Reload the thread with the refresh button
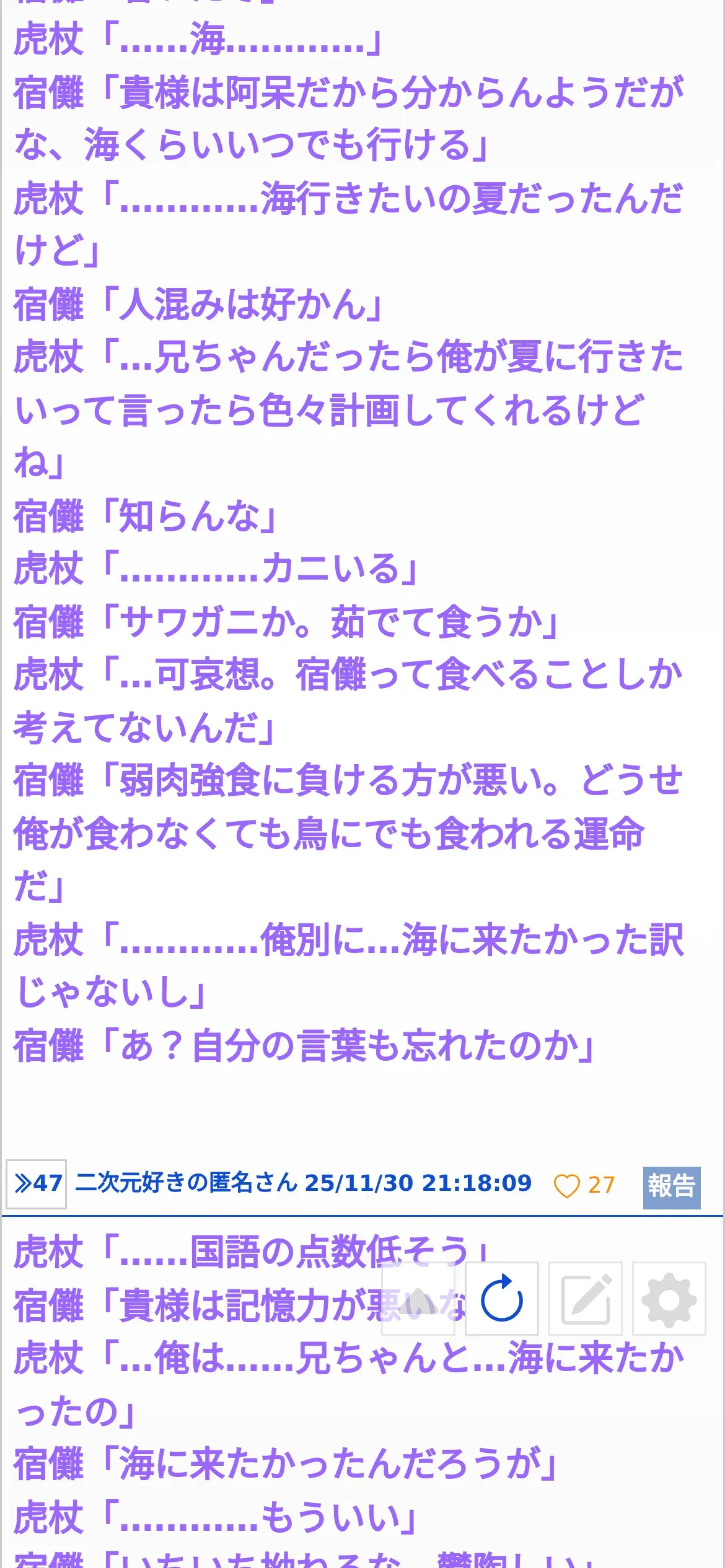 pyautogui.click(x=502, y=1298)
